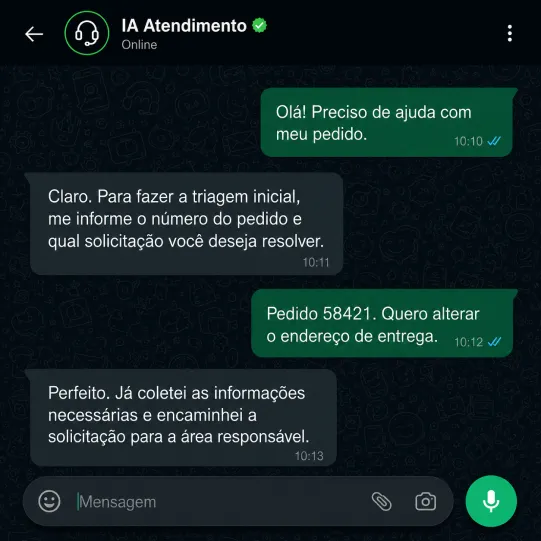Open the three-dot overflow menu
The width and height of the screenshot is (541, 541).
[510, 33]
